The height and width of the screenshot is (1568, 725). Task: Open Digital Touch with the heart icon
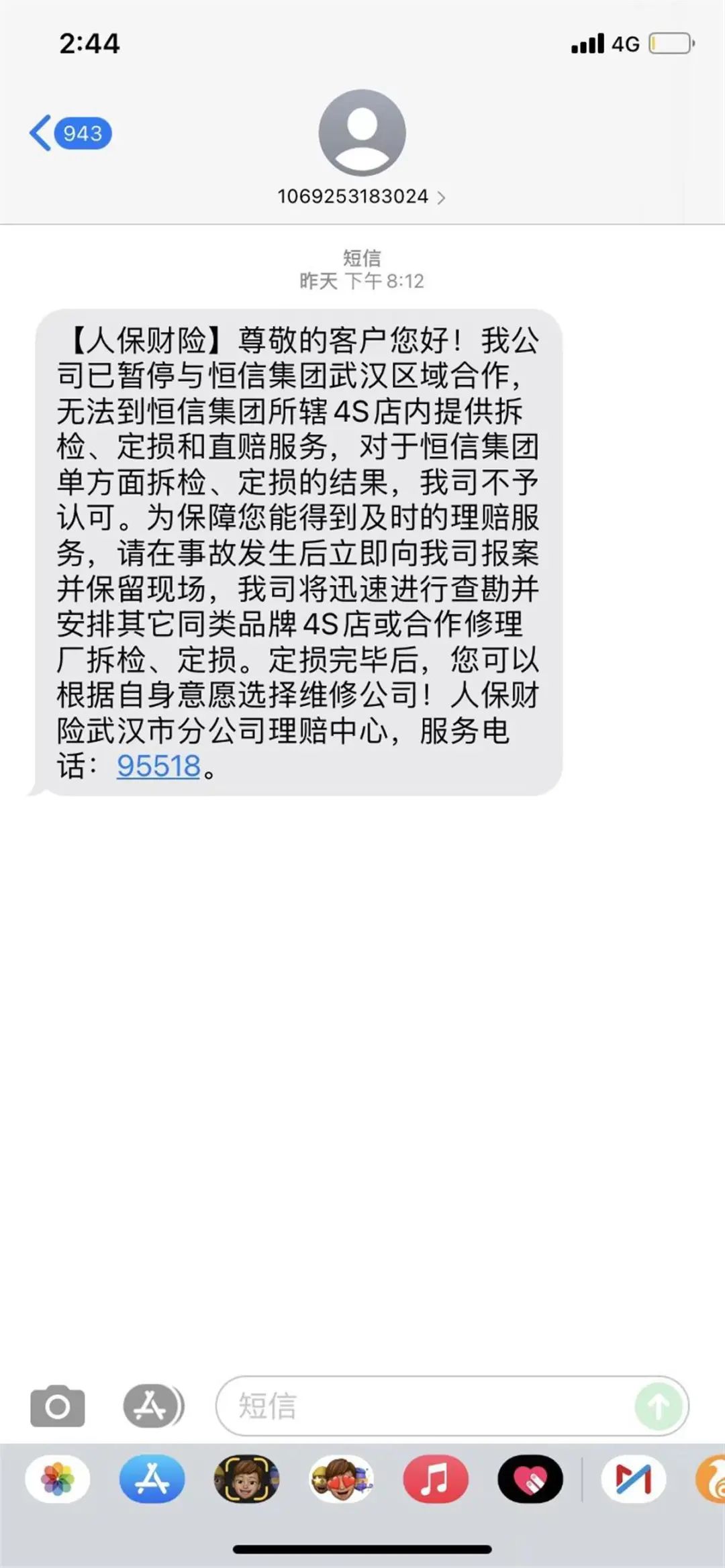point(530,1479)
